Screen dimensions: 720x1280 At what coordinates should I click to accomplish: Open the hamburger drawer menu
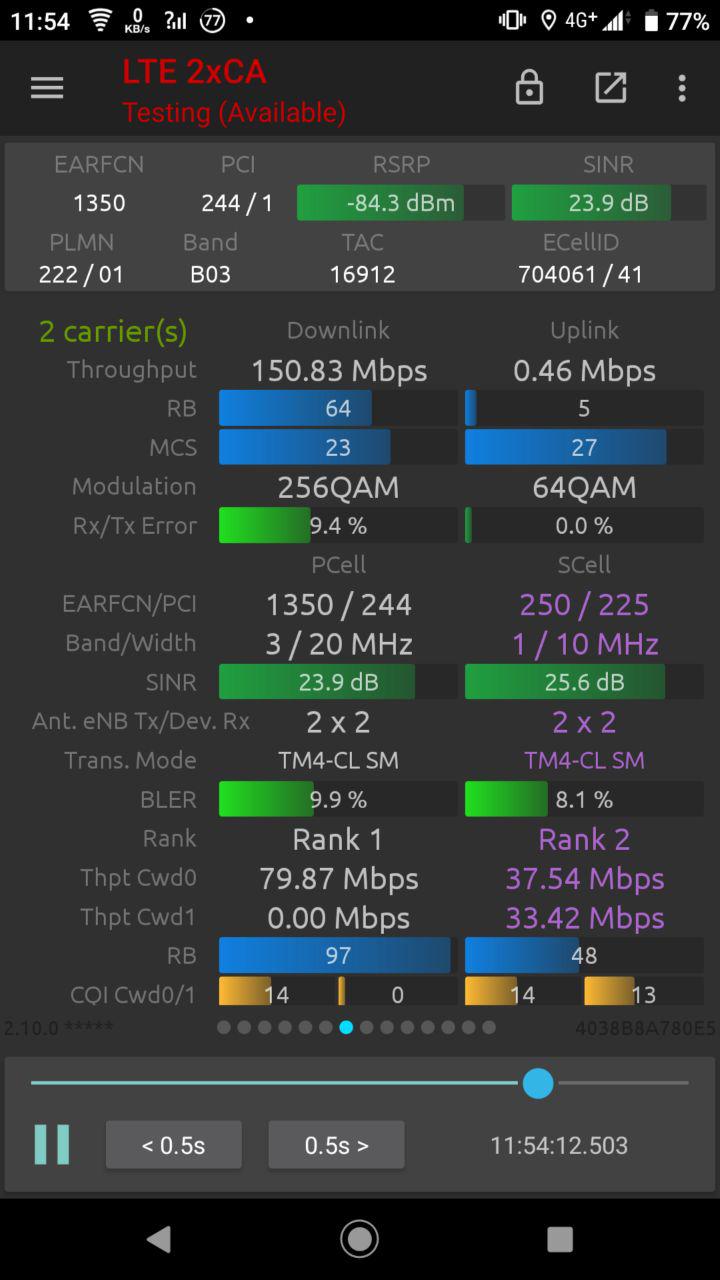[x=47, y=88]
